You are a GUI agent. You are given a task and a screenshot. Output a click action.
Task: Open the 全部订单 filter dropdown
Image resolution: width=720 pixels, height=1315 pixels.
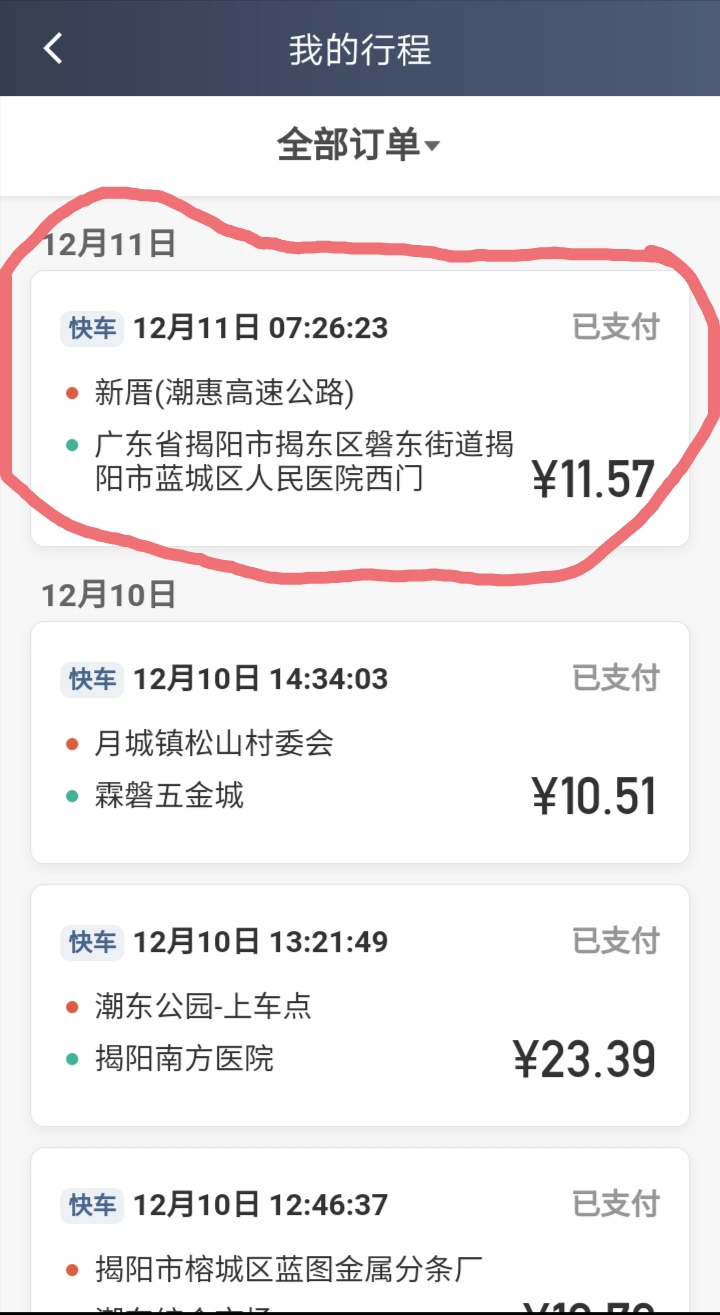350,143
